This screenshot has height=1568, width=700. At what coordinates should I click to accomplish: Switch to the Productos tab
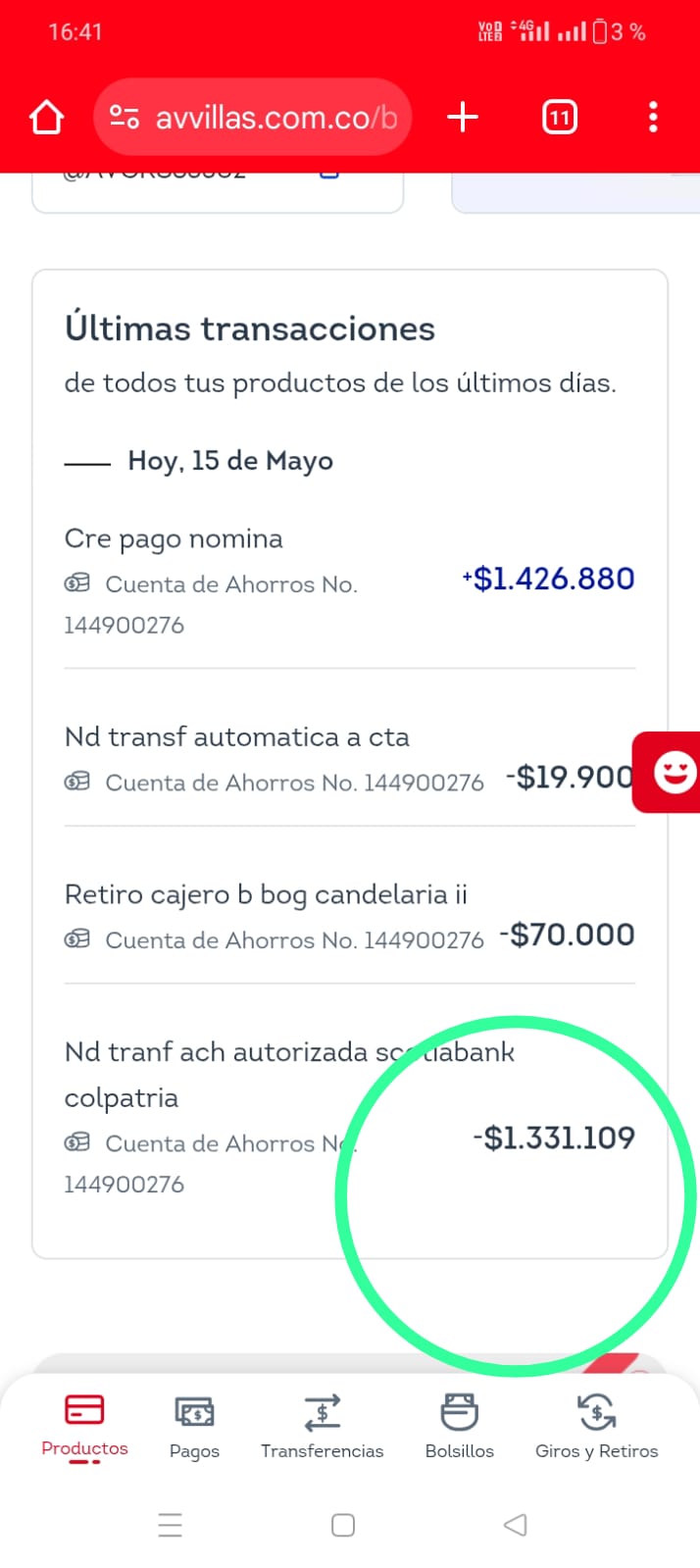(84, 1425)
